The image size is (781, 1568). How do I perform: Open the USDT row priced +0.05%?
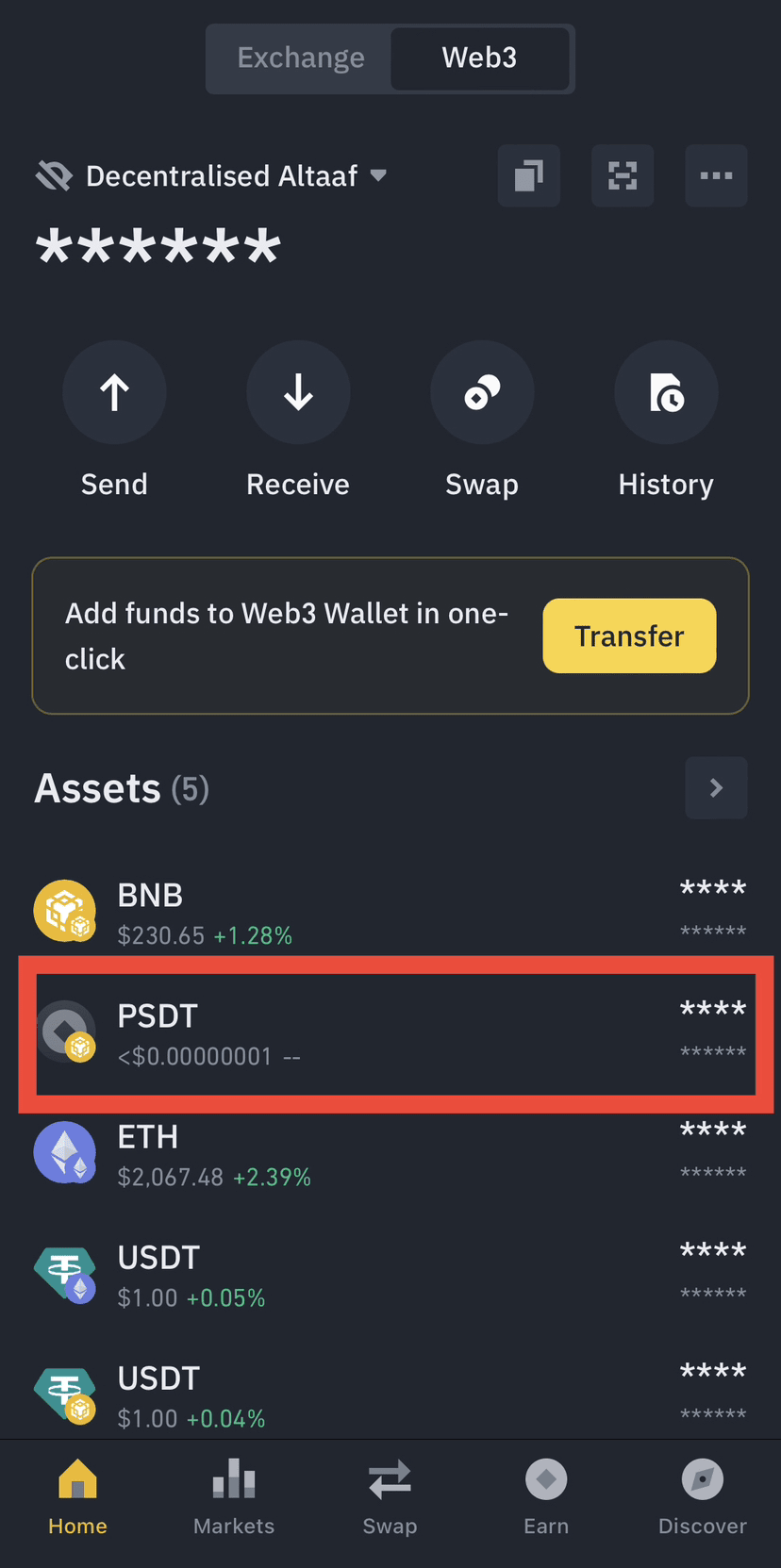click(390, 1275)
